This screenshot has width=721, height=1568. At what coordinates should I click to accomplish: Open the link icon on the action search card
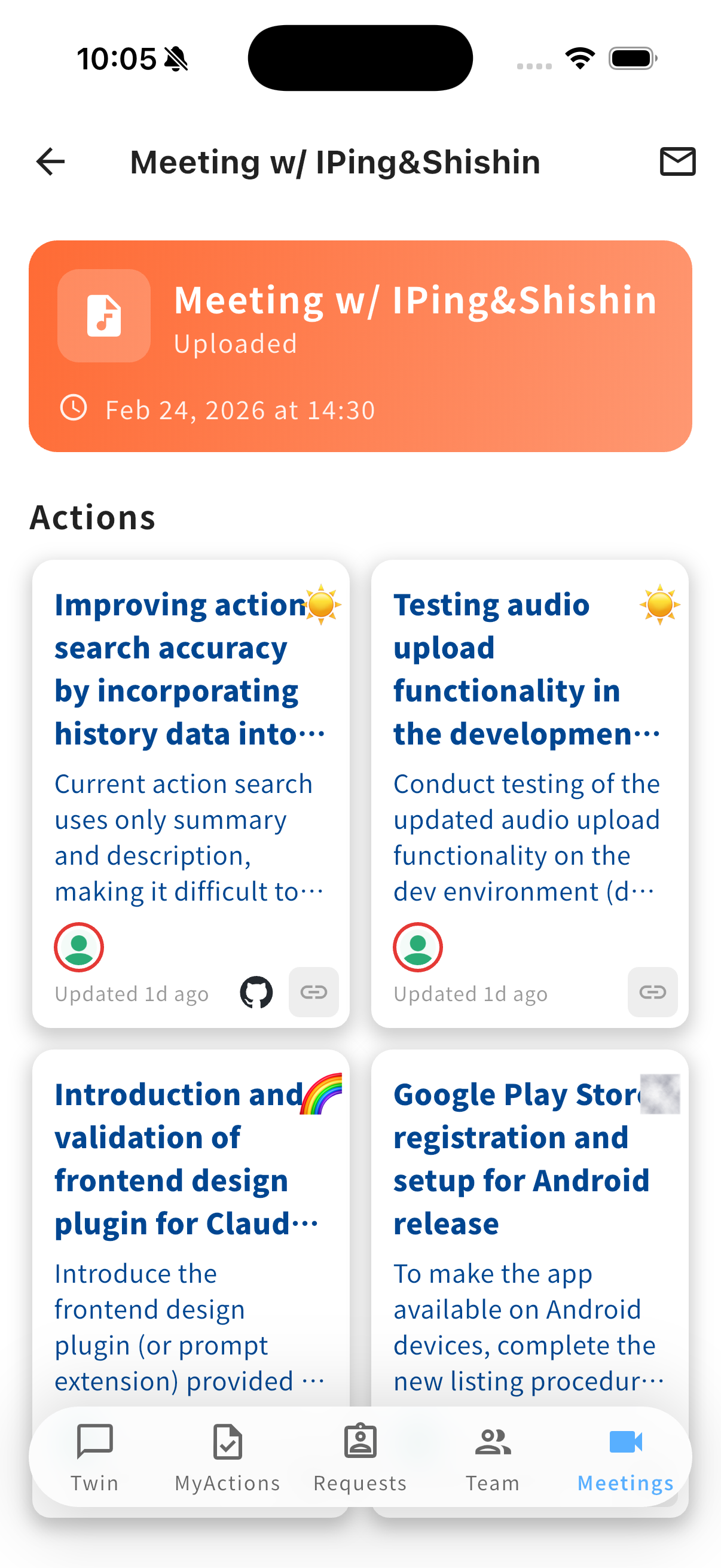(313, 992)
